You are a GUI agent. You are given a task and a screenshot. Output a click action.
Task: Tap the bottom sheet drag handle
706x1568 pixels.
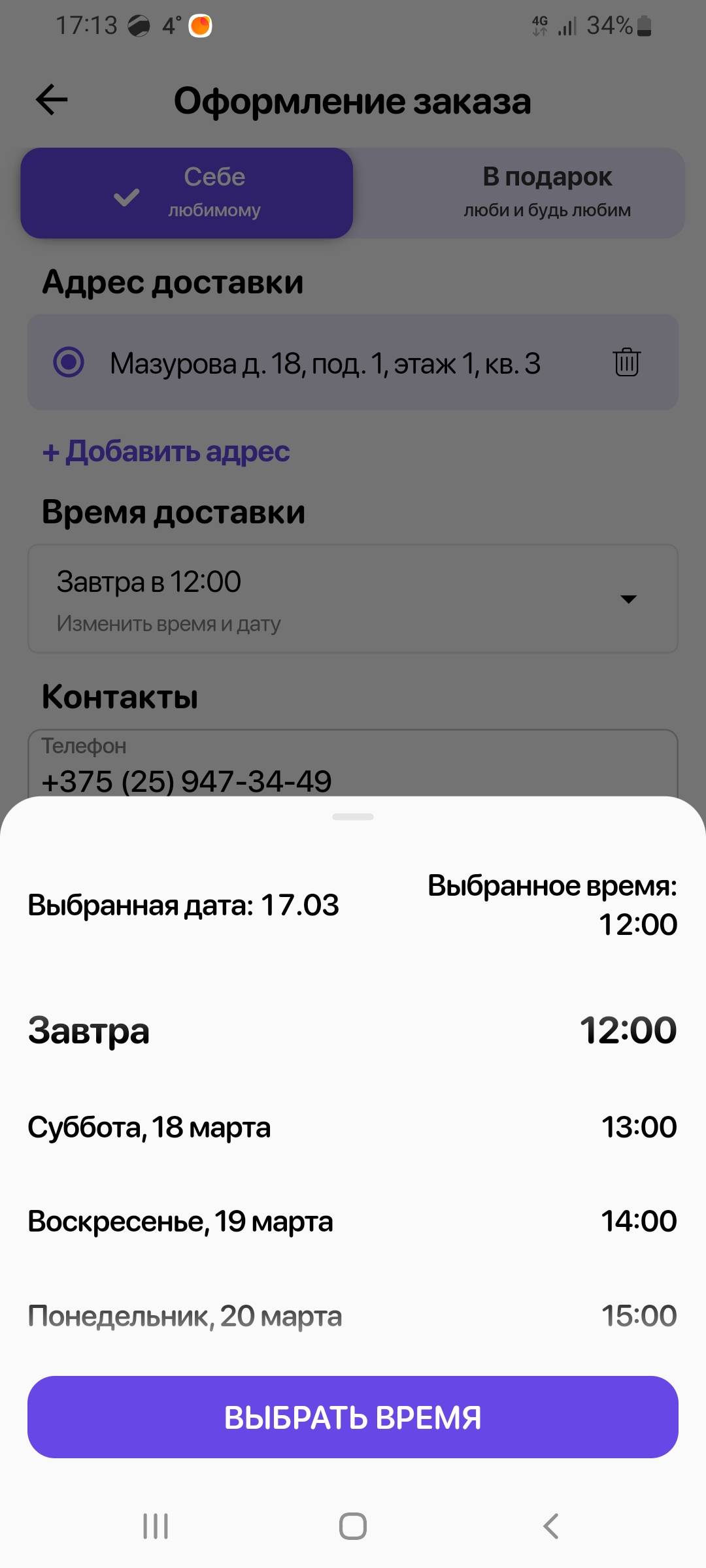352,817
